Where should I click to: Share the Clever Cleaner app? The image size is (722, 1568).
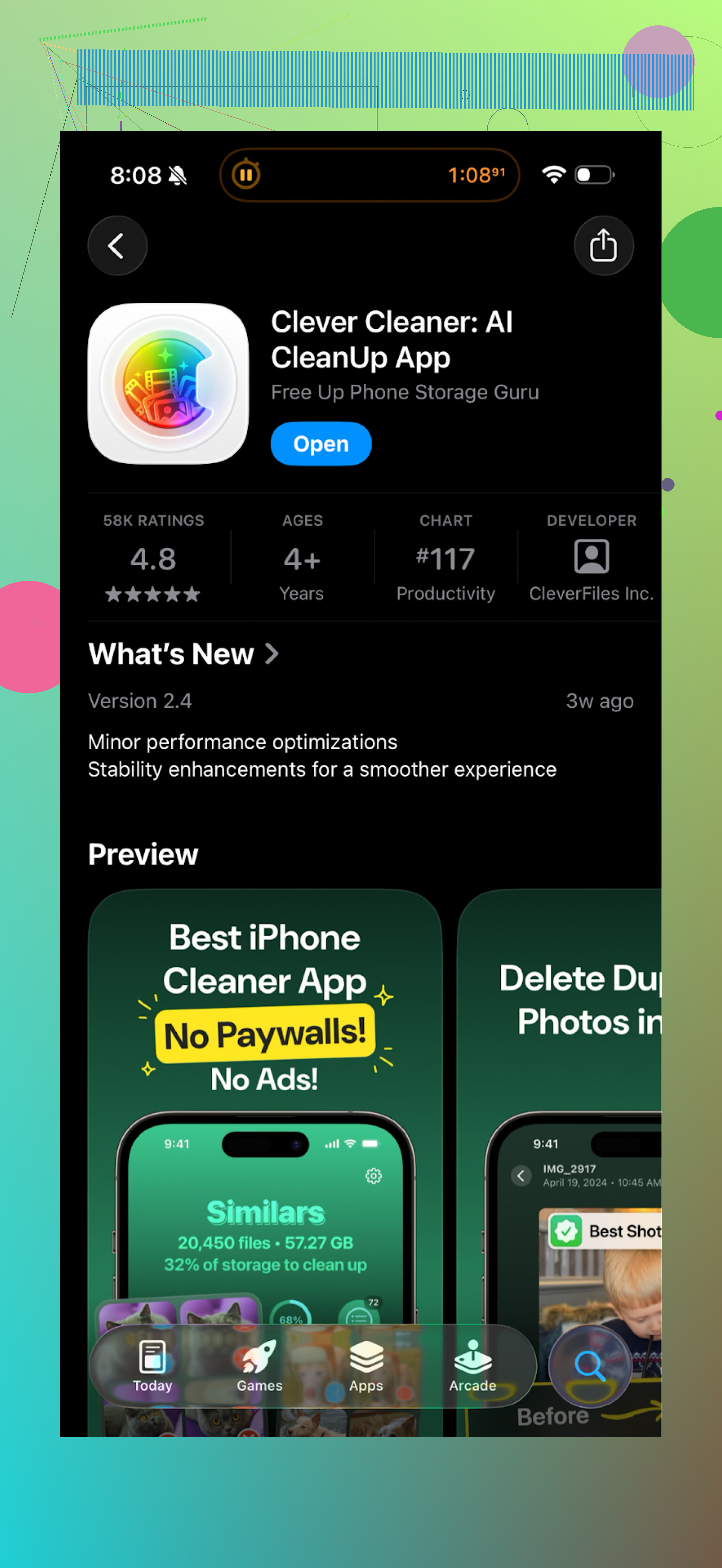coord(603,246)
